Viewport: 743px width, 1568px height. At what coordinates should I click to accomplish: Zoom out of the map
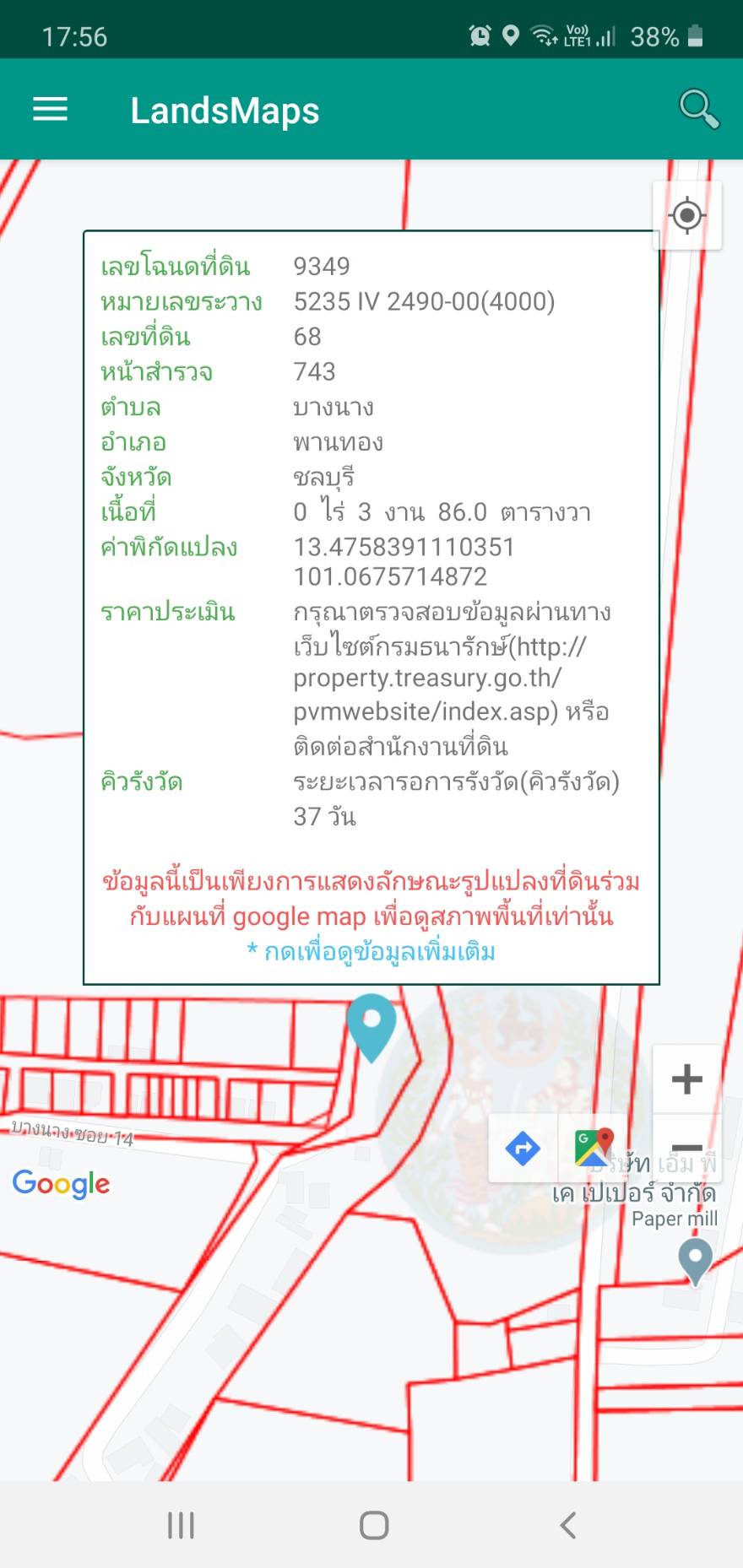point(686,1148)
